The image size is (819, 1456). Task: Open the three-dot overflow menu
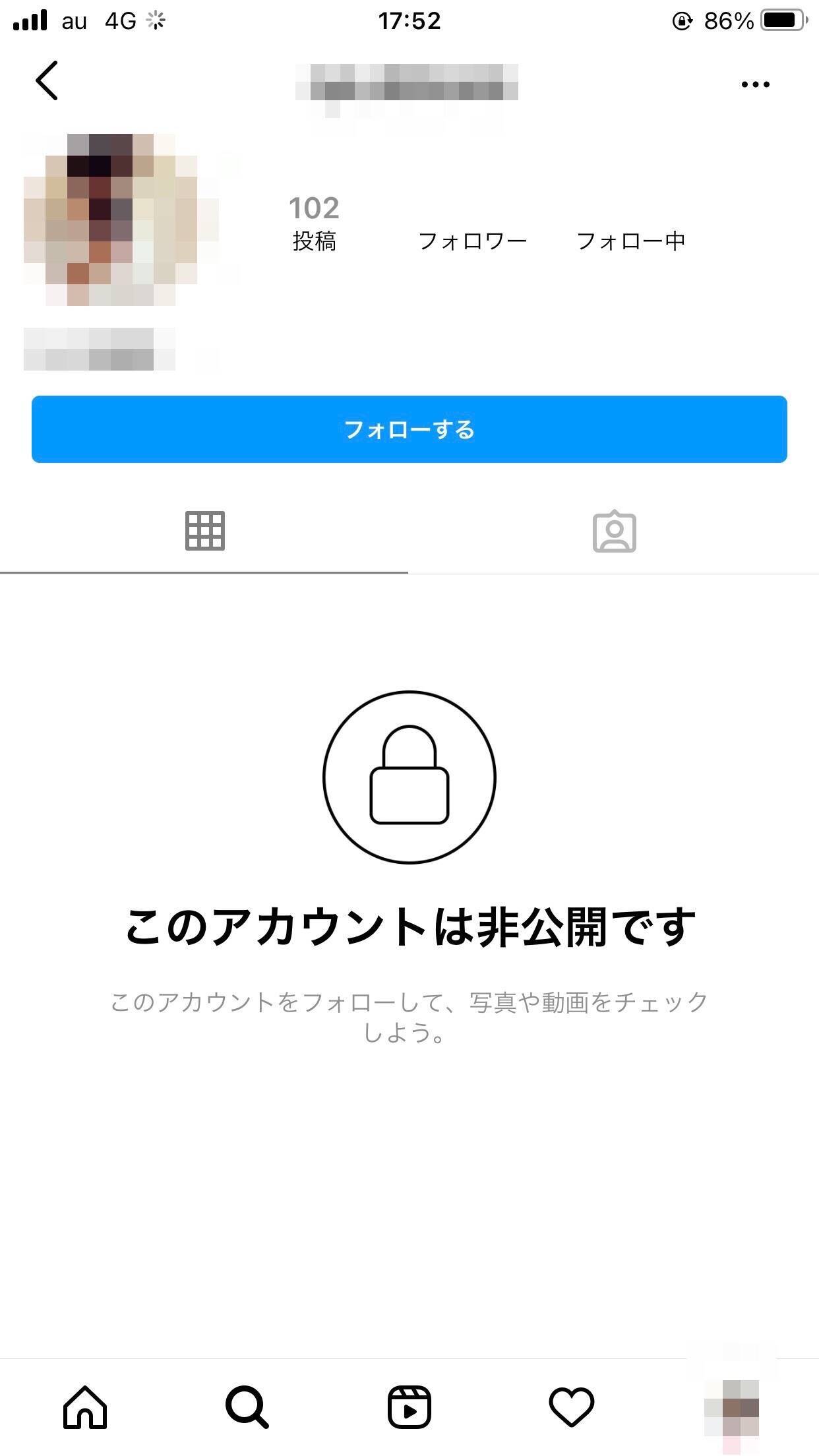(755, 84)
